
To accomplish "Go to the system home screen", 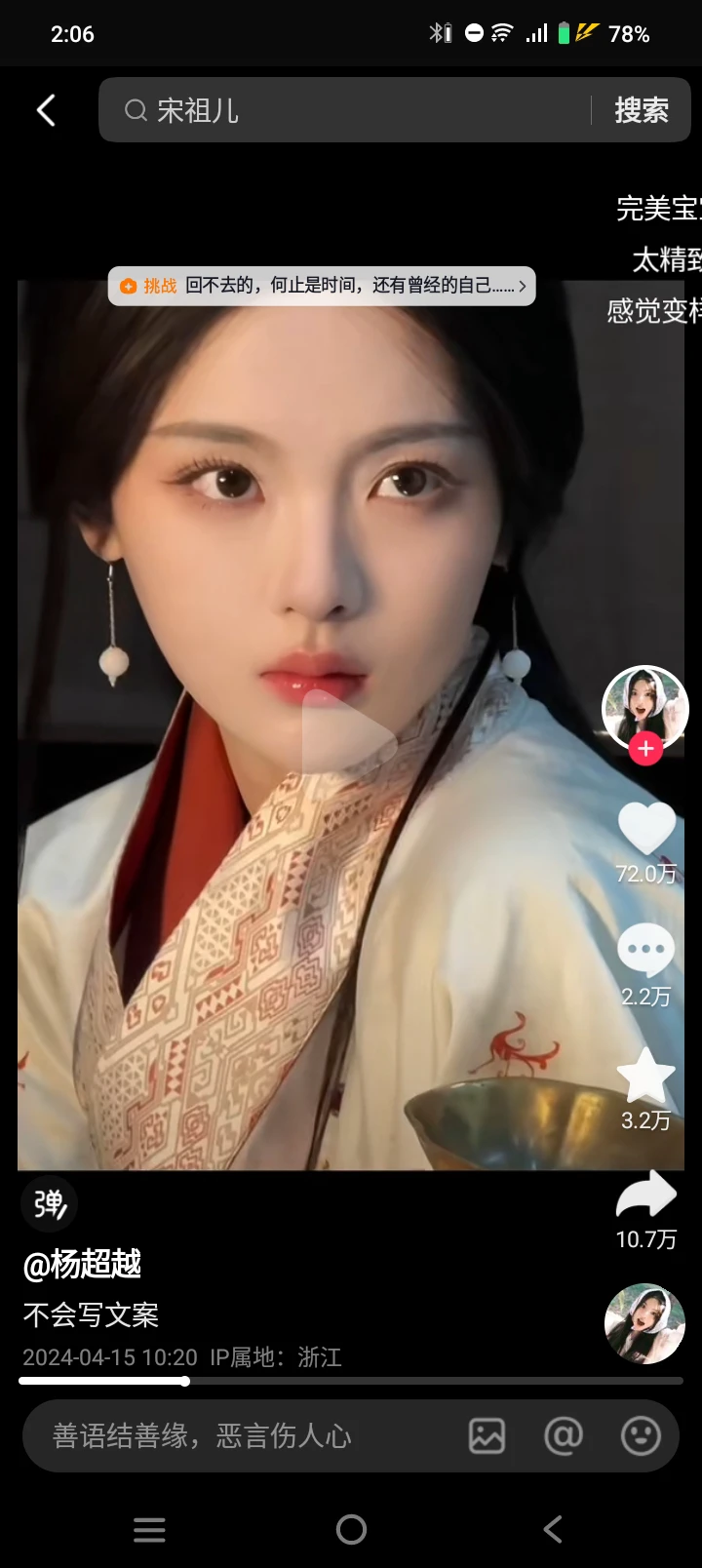I will click(x=351, y=1529).
